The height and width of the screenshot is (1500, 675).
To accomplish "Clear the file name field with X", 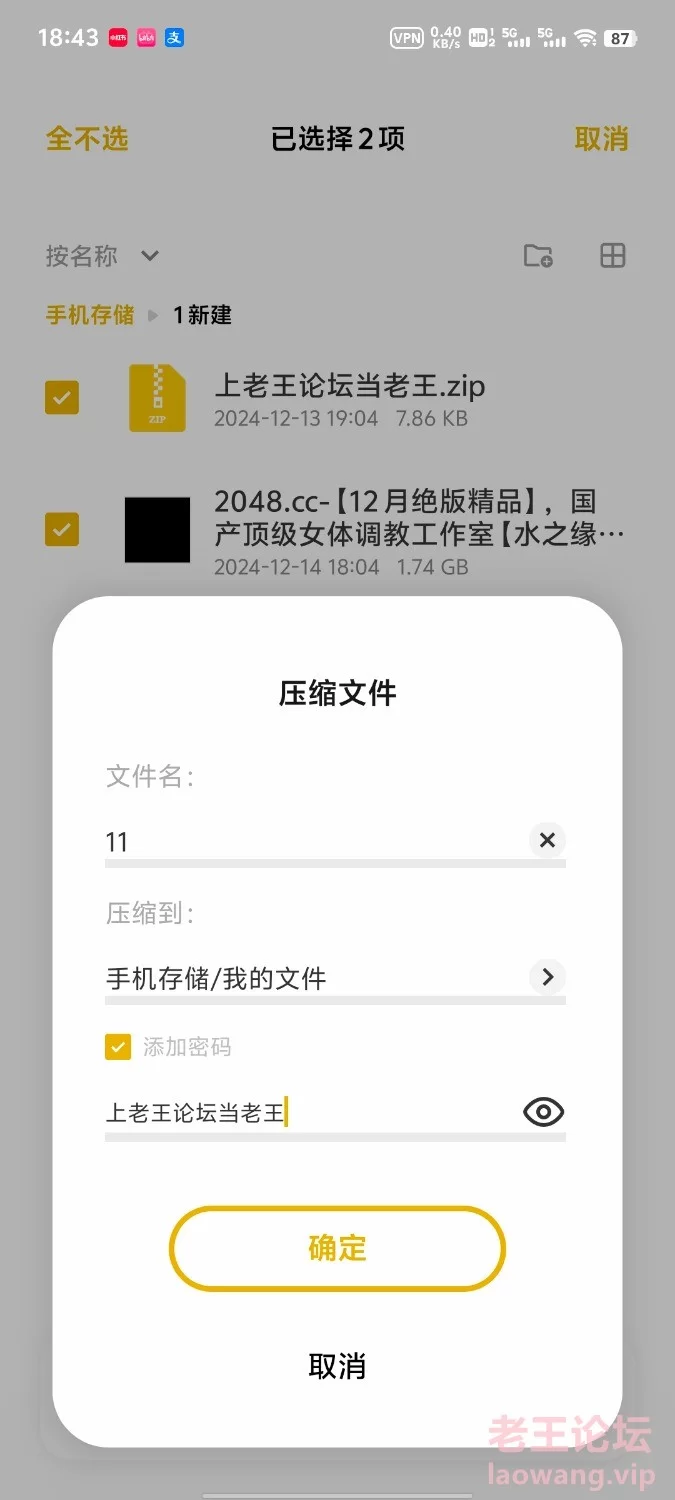I will (x=547, y=840).
